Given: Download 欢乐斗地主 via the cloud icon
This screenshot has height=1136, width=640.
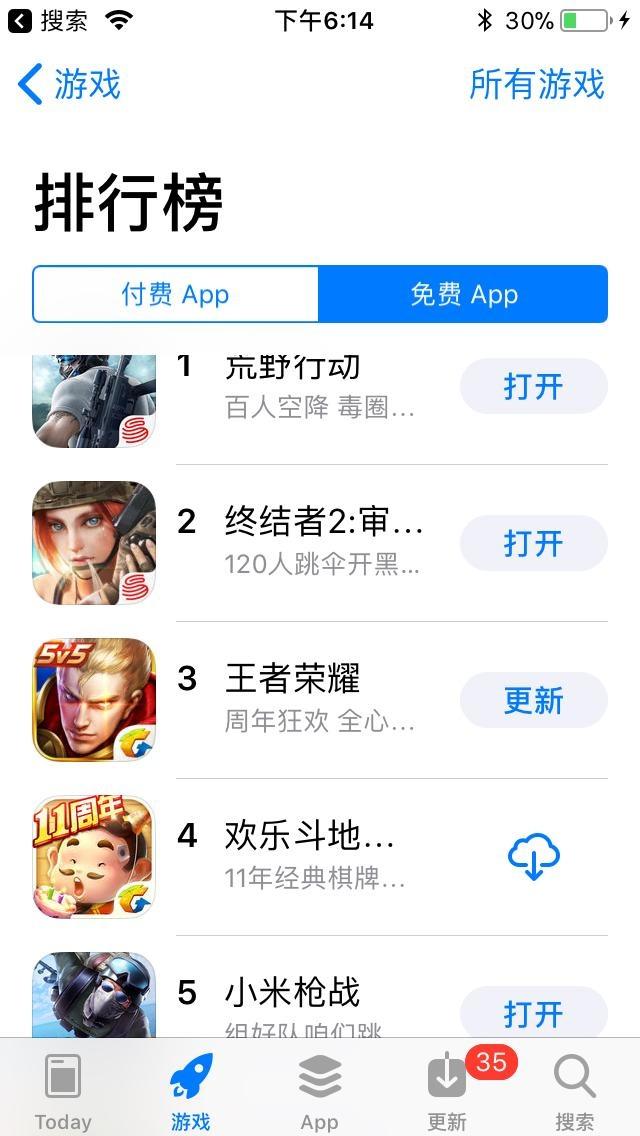Looking at the screenshot, I should 533,856.
